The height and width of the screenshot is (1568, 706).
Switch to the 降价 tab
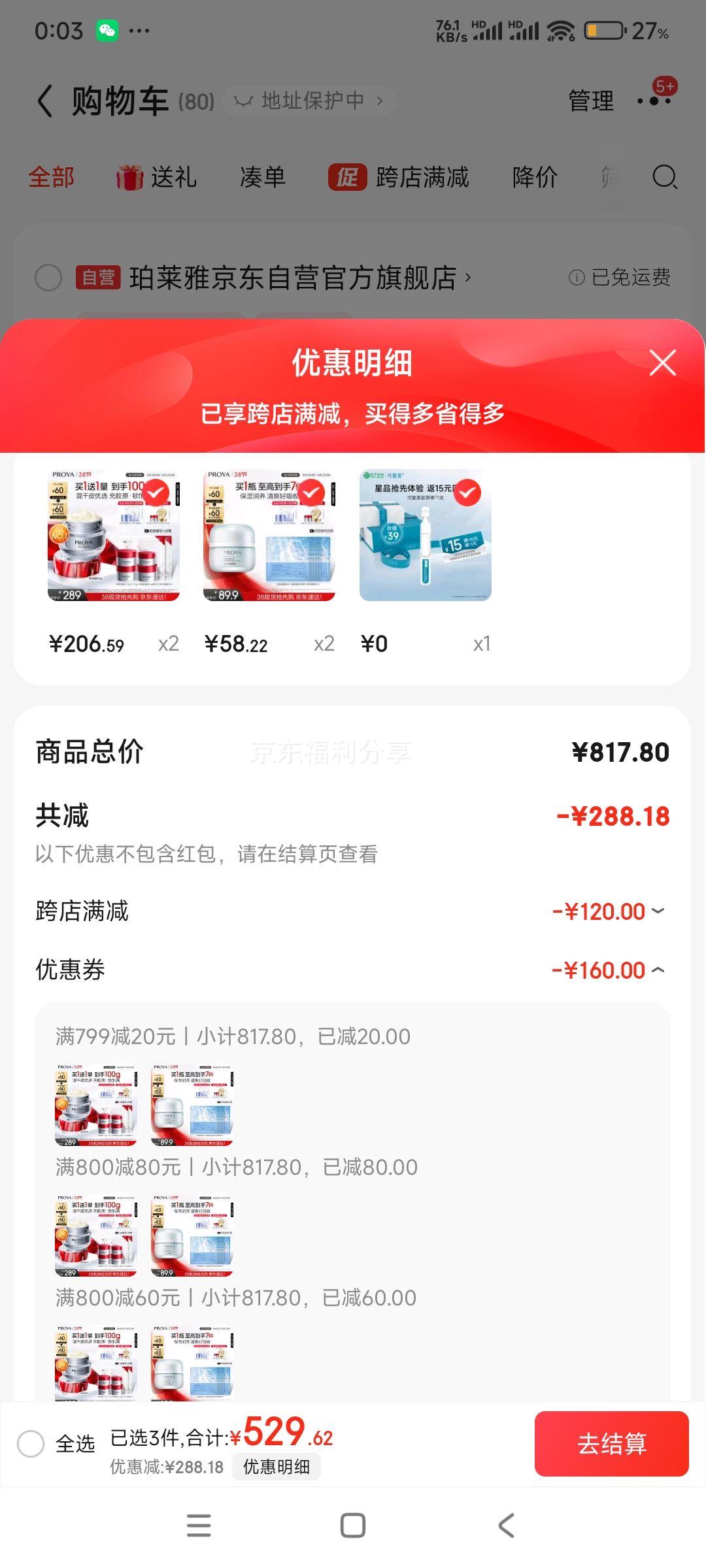tap(533, 177)
